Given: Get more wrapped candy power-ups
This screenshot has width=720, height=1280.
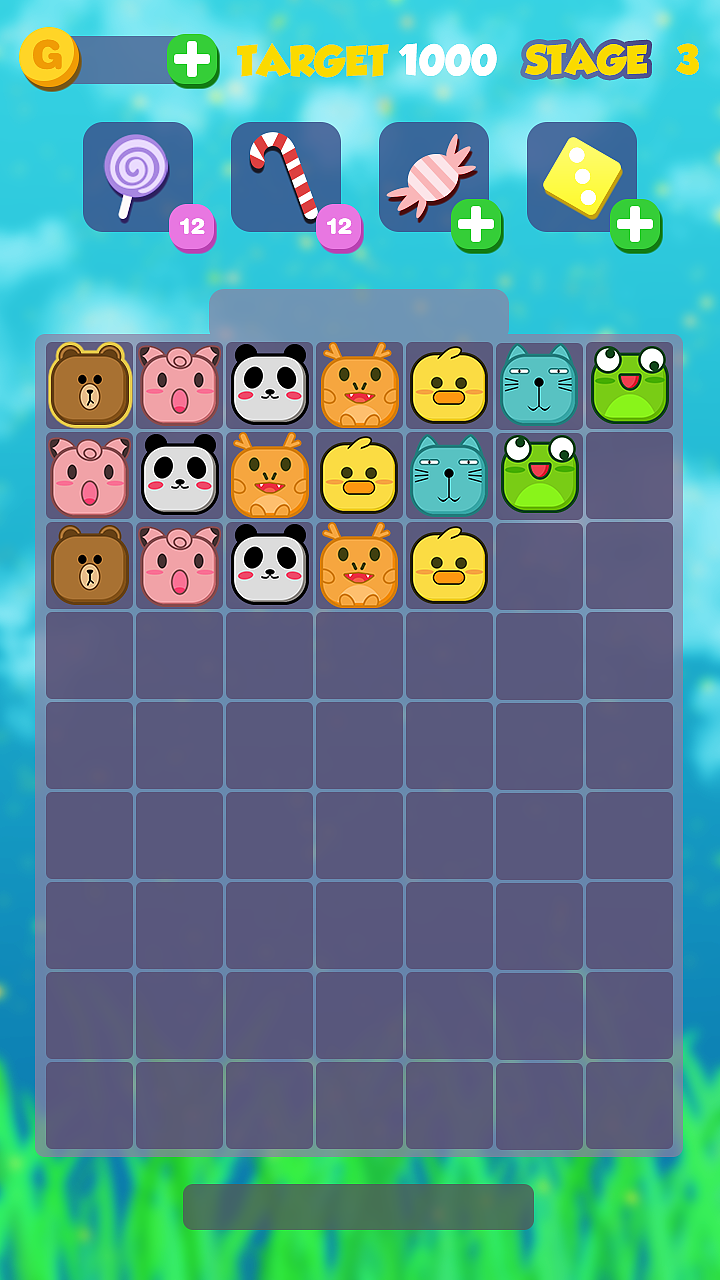Looking at the screenshot, I should coord(476,225).
